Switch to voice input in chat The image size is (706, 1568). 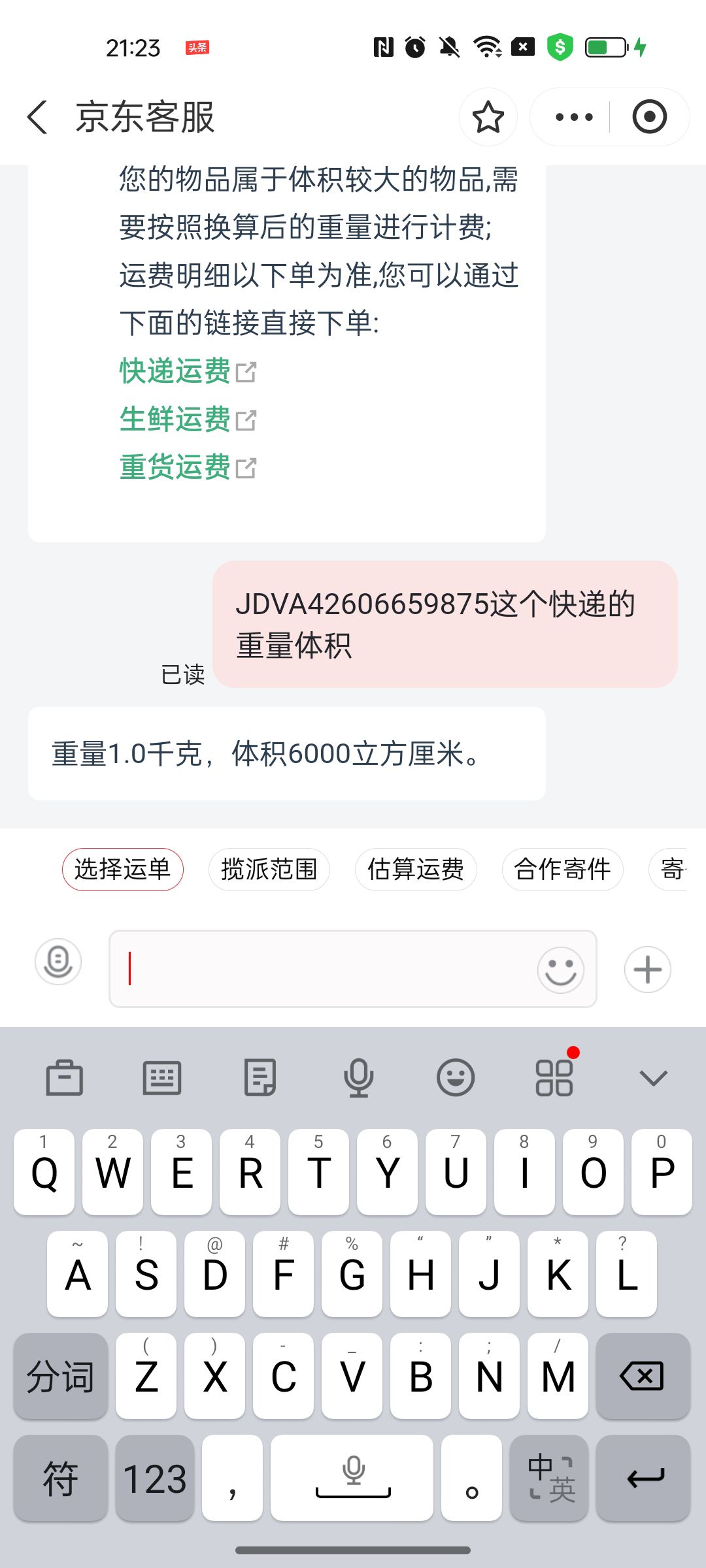pos(58,962)
